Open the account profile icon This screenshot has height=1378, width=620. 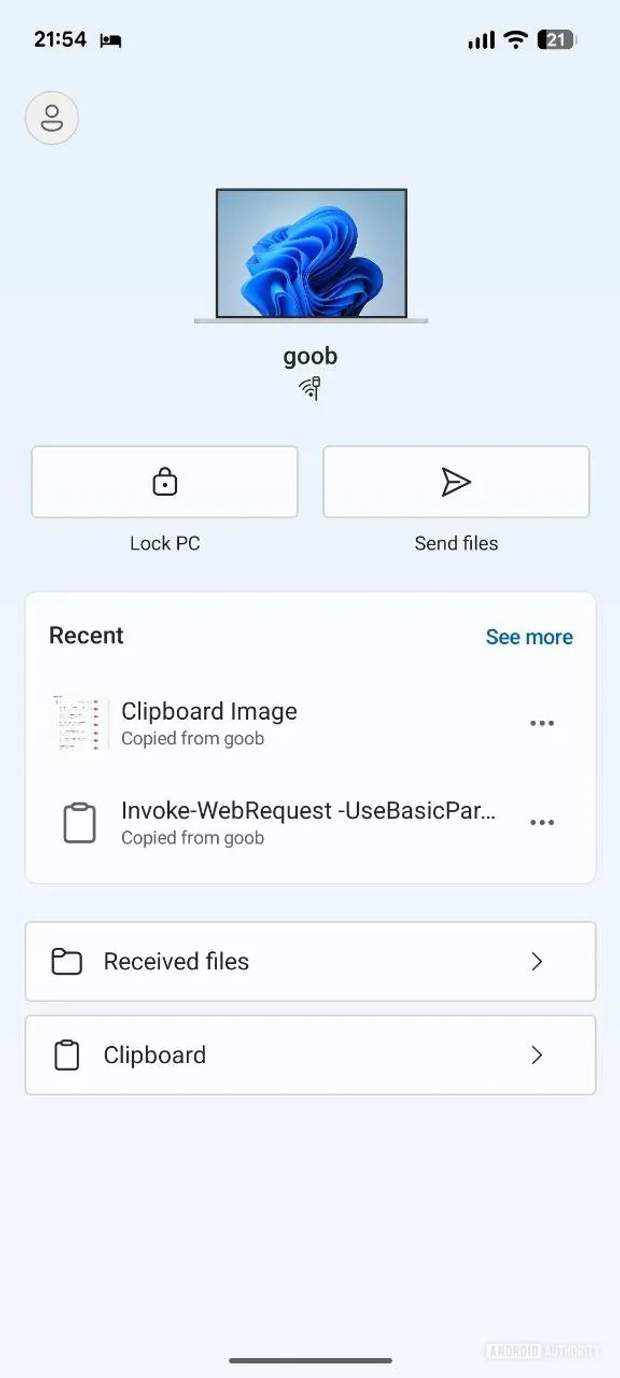click(x=52, y=118)
